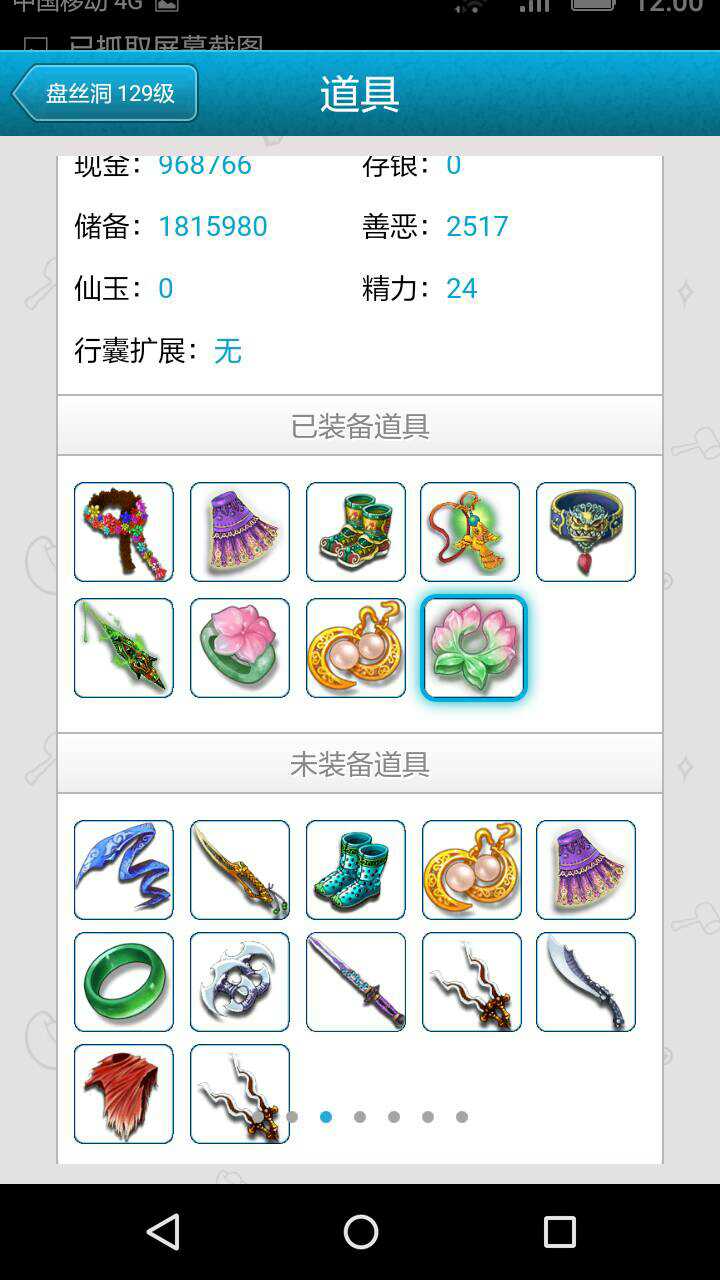This screenshot has height=1280, width=720.
Task: Tap the Android home button
Action: click(360, 1232)
